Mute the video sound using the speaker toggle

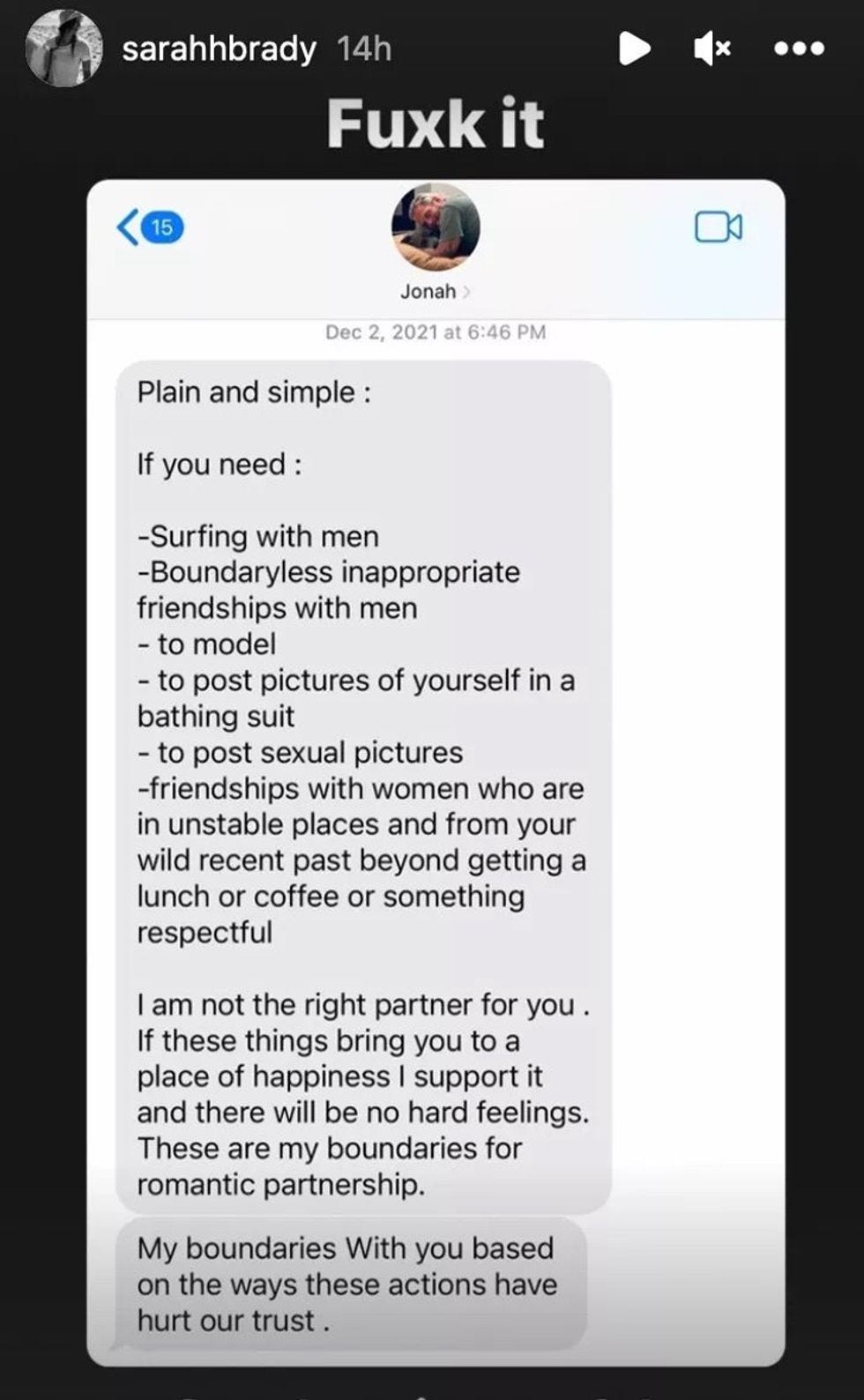click(x=711, y=48)
